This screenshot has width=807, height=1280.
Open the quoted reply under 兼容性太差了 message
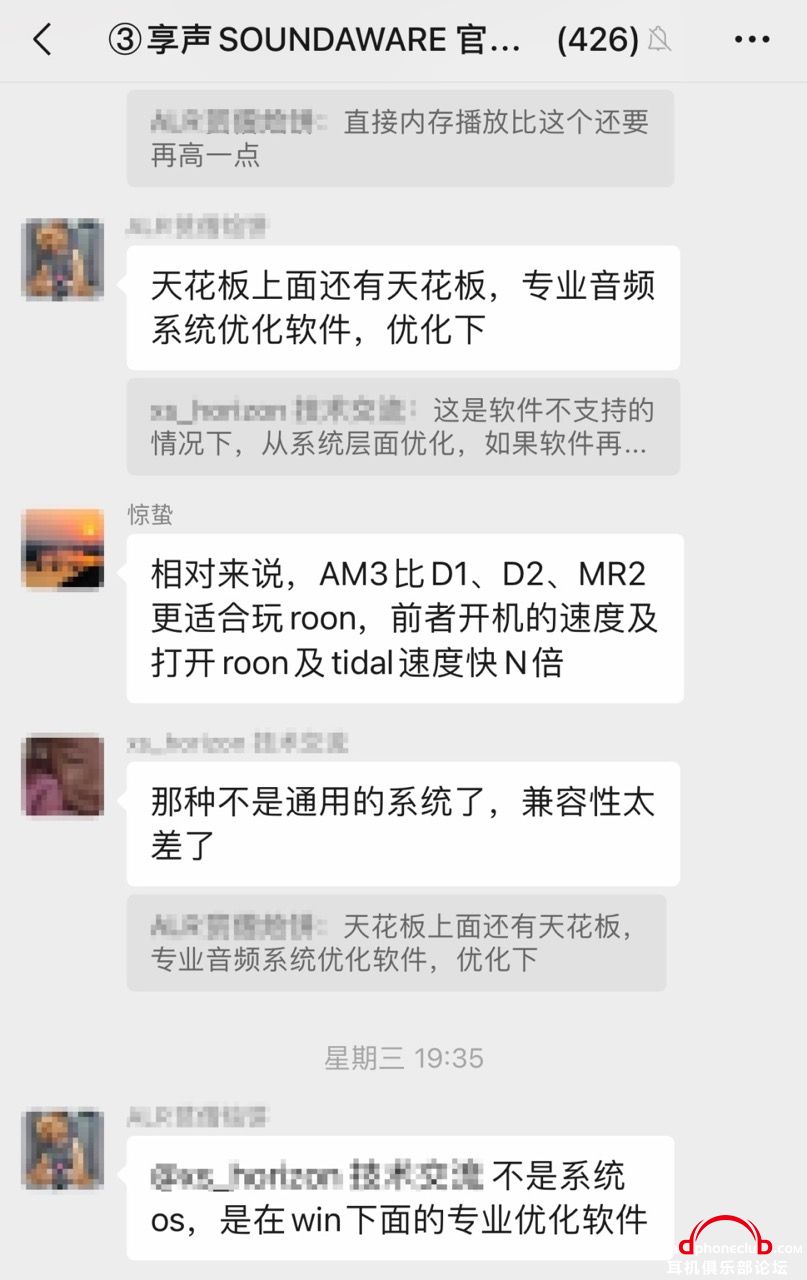[396, 942]
